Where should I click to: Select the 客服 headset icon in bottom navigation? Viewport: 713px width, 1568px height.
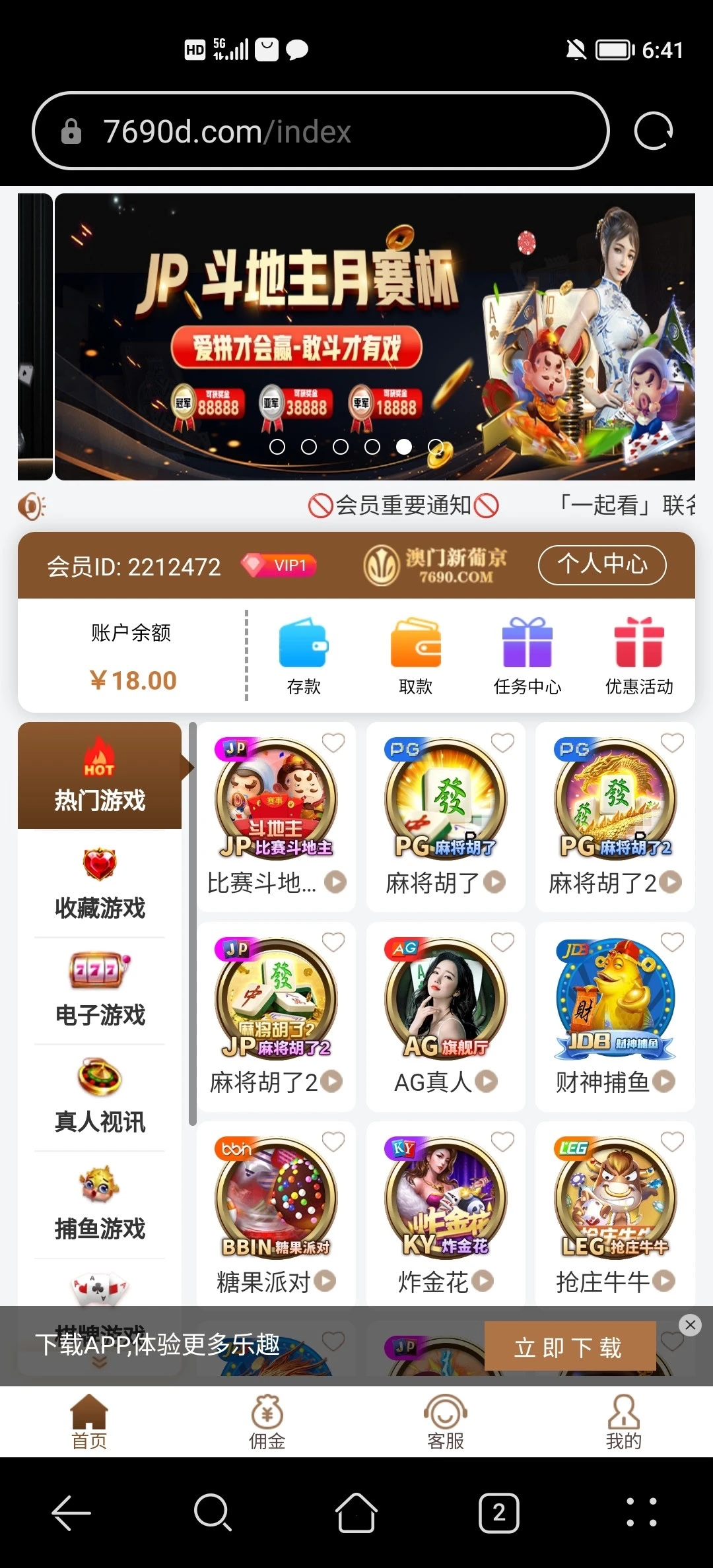(x=446, y=1409)
